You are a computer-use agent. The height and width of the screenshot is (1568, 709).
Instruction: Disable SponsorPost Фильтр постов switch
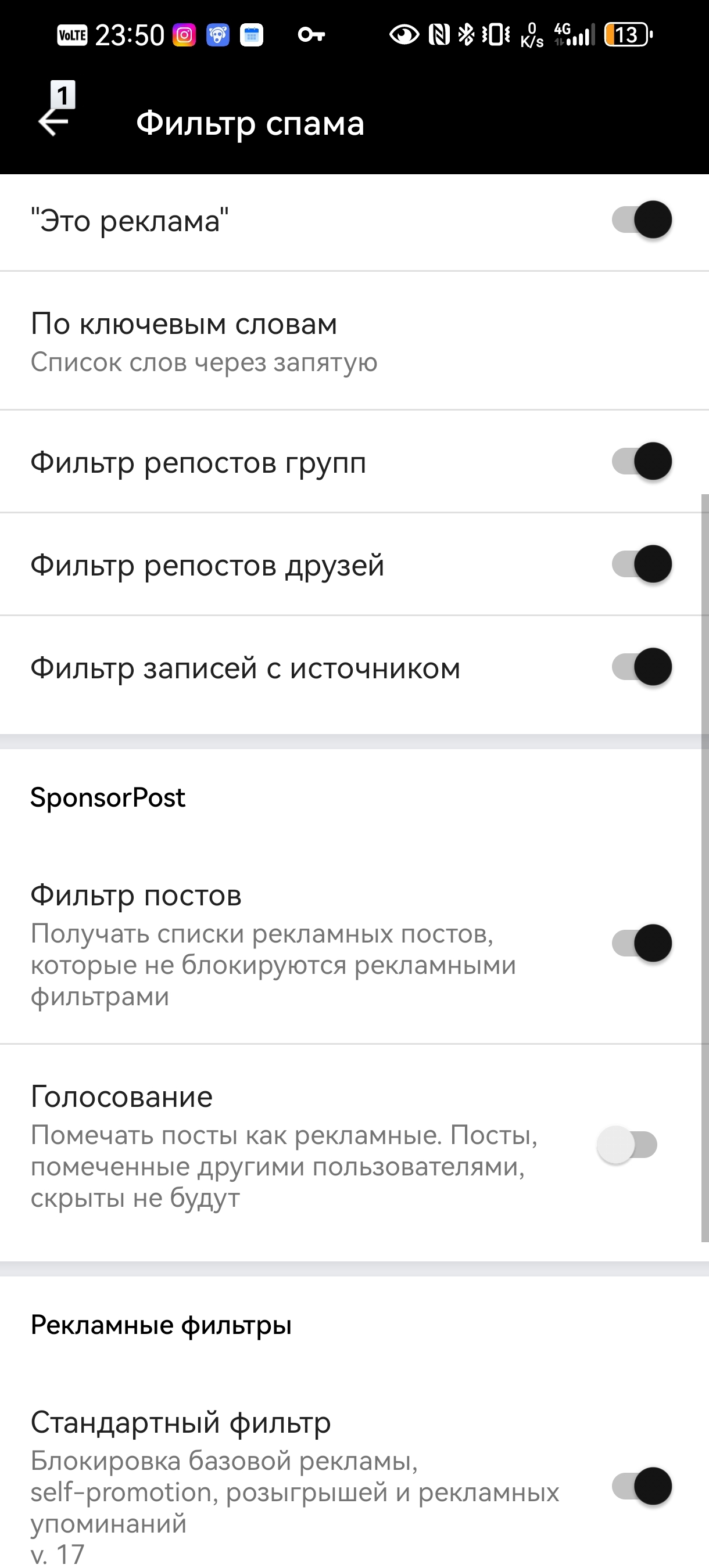642,944
